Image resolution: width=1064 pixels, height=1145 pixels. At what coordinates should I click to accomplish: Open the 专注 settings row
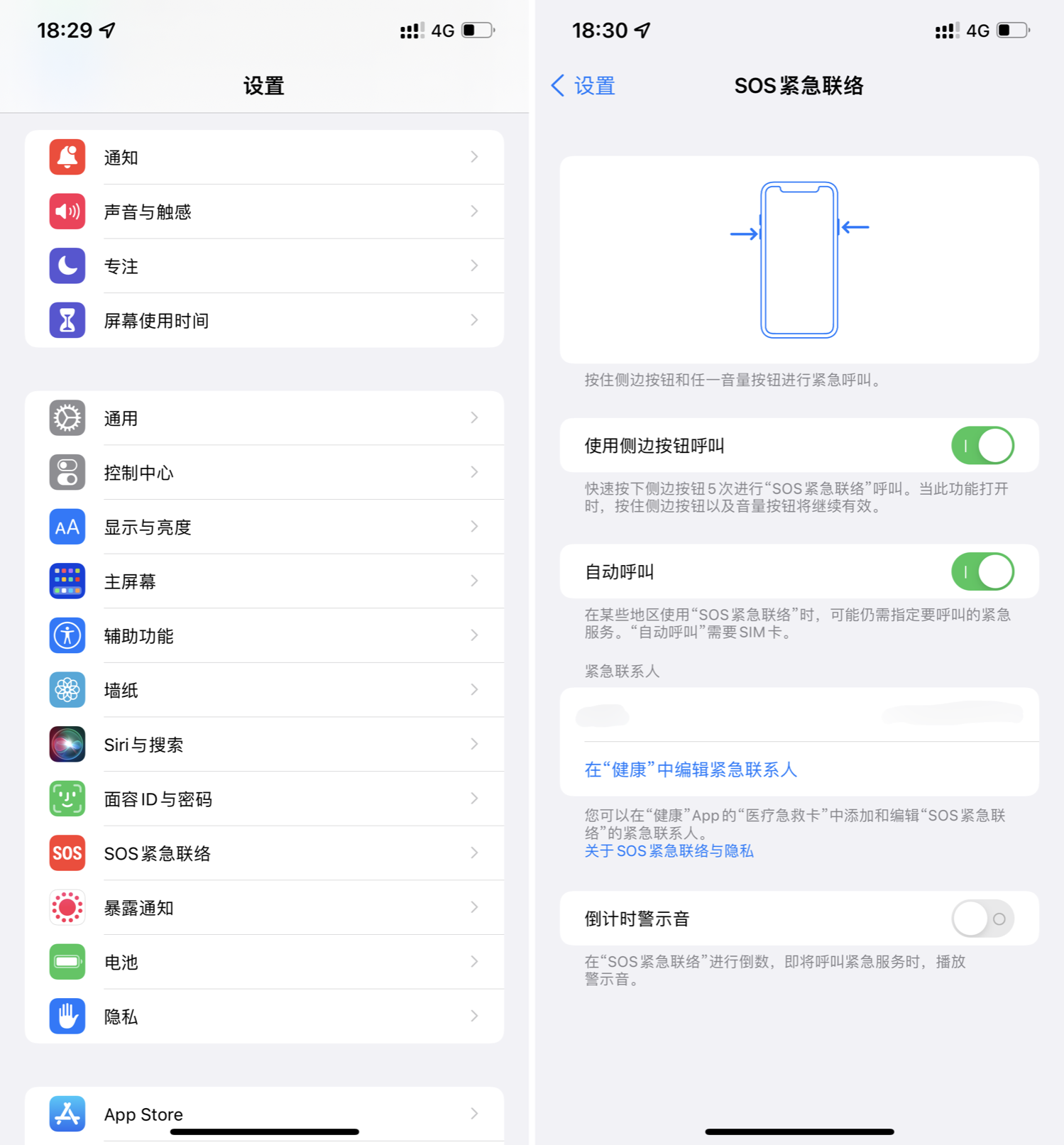[x=264, y=266]
